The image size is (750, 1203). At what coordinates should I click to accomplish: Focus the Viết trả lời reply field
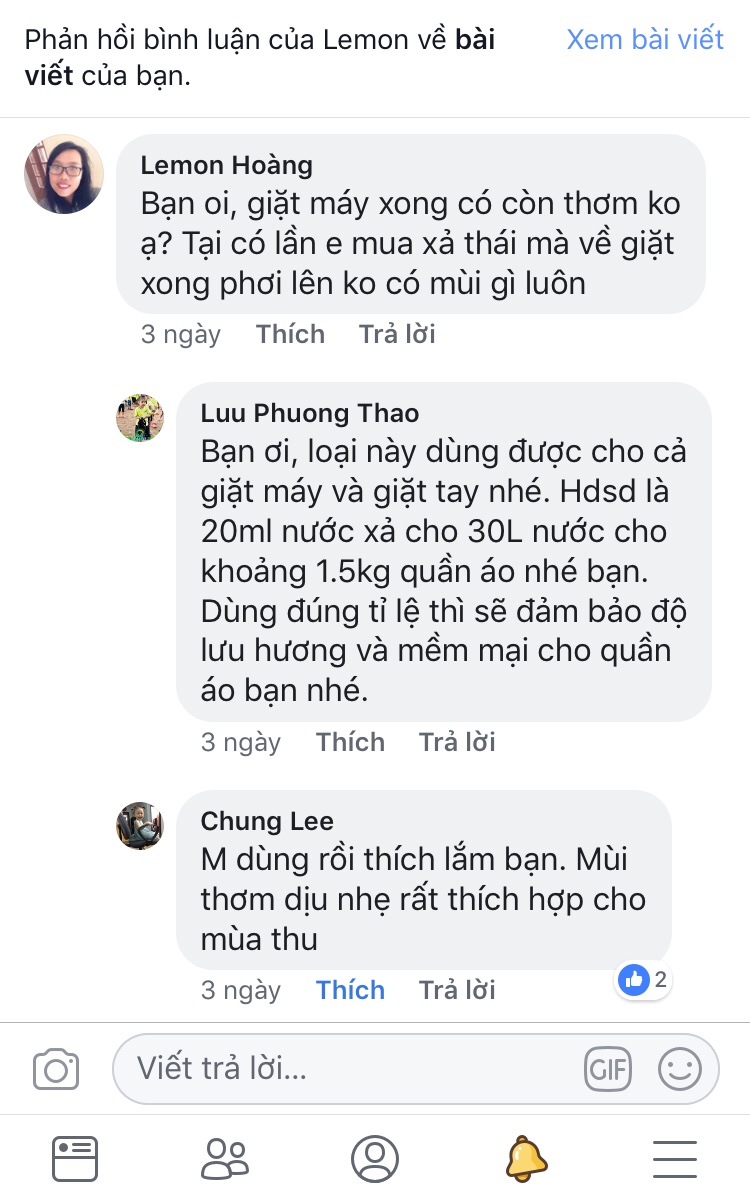350,1069
